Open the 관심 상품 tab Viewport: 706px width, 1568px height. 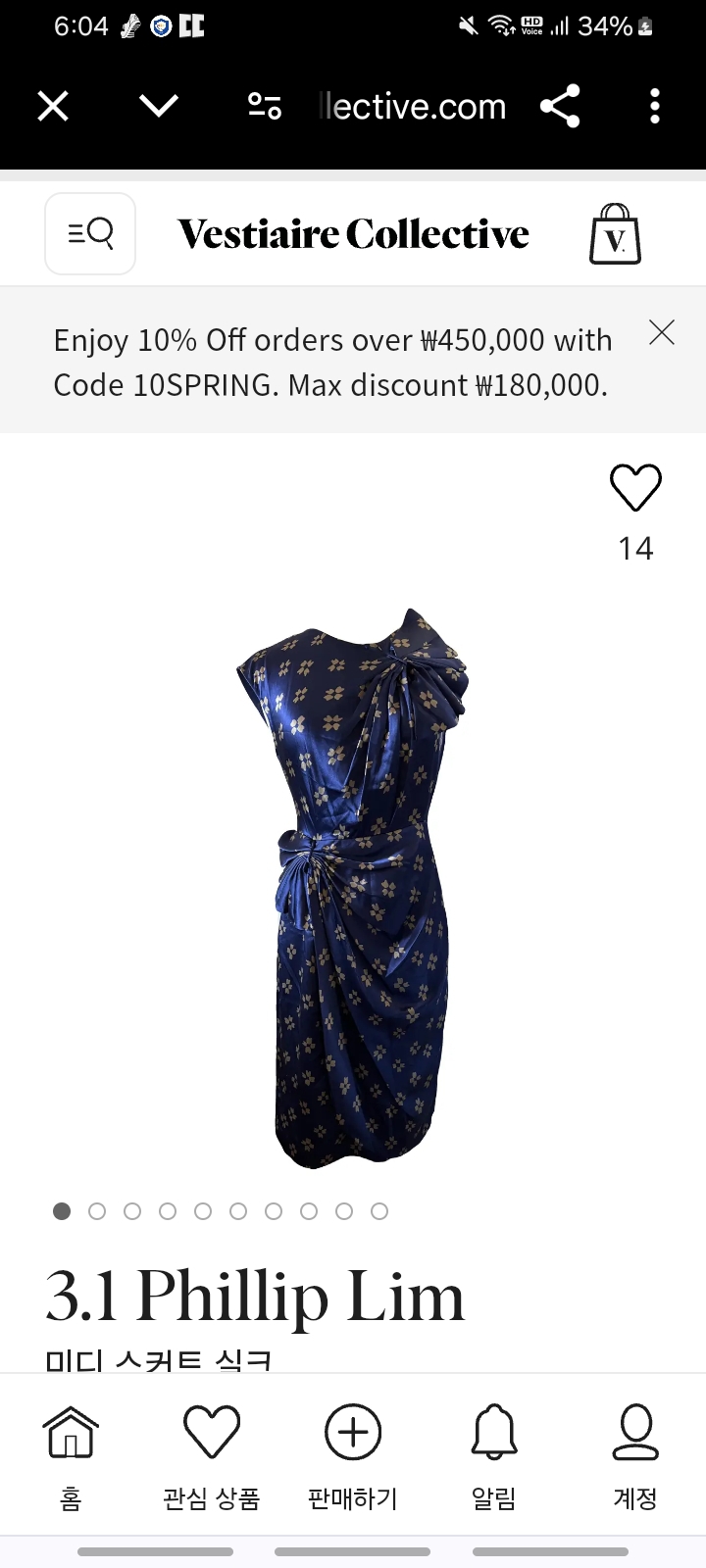212,1455
